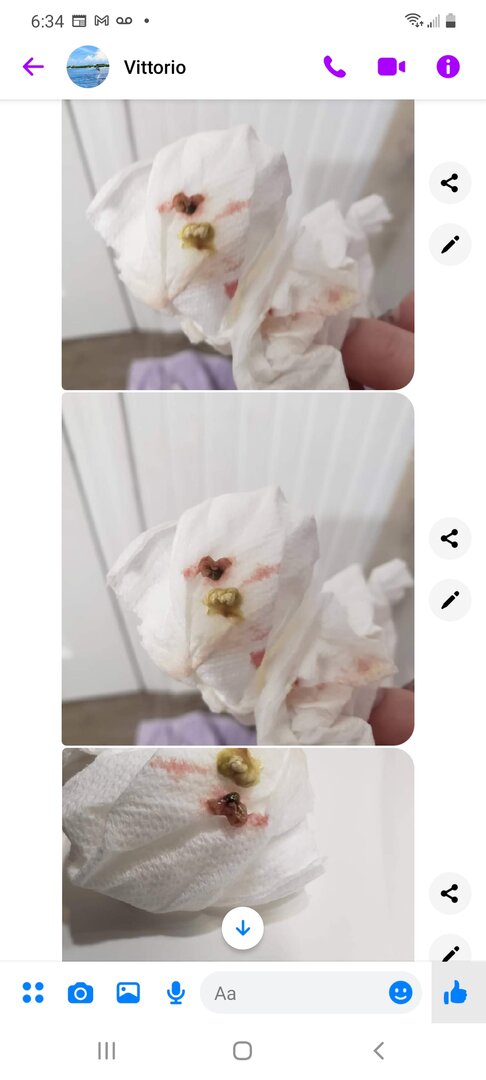Open the gallery image picker
This screenshot has height=1080, width=486.
click(128, 993)
